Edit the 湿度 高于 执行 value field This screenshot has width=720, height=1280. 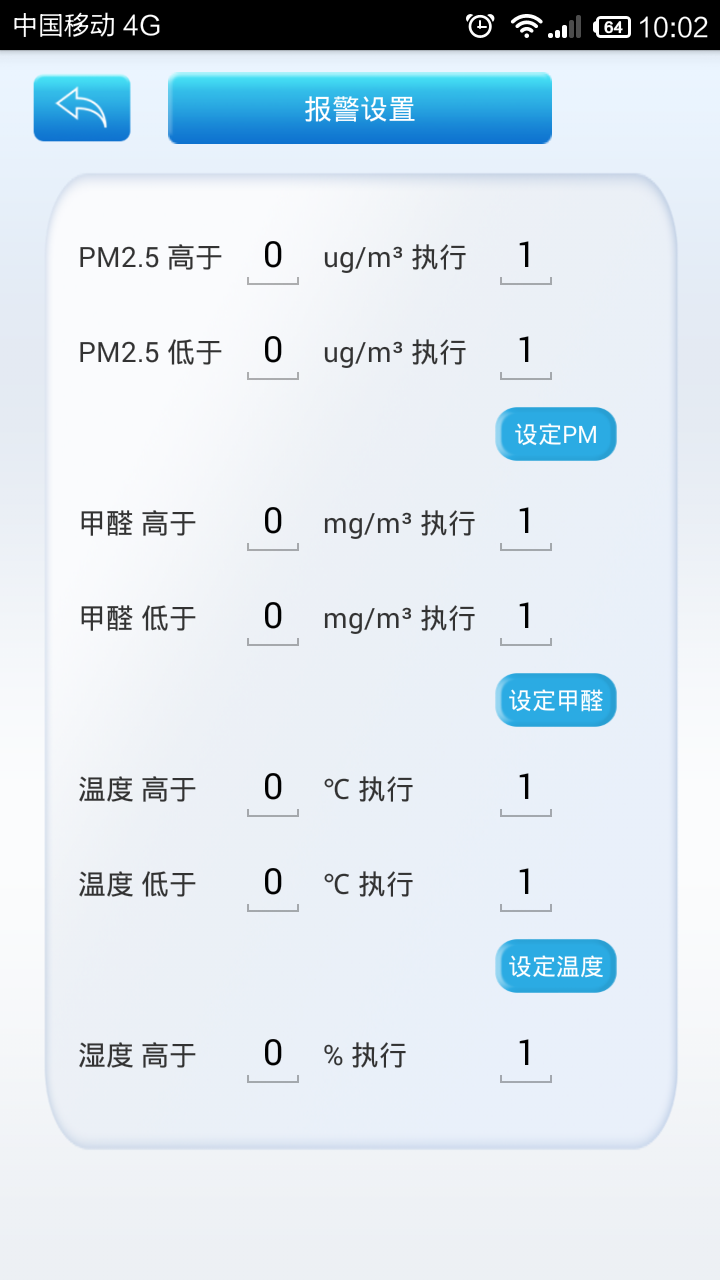pyautogui.click(x=525, y=1055)
